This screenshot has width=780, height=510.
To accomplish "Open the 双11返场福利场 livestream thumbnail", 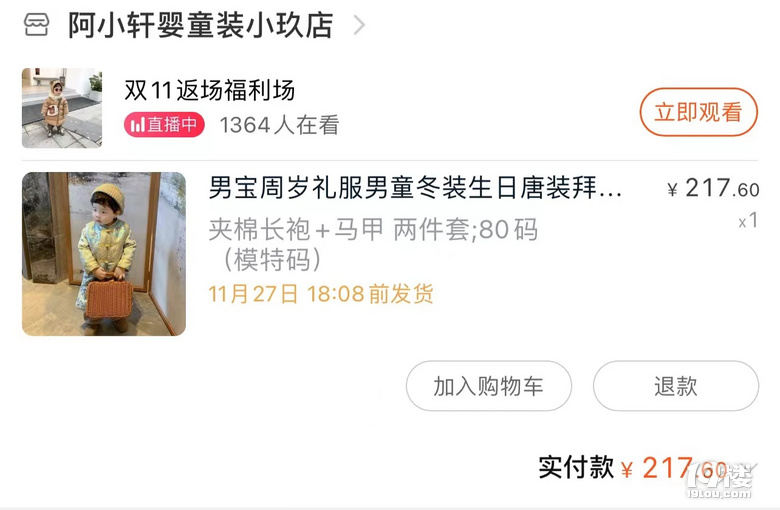I will [62, 108].
